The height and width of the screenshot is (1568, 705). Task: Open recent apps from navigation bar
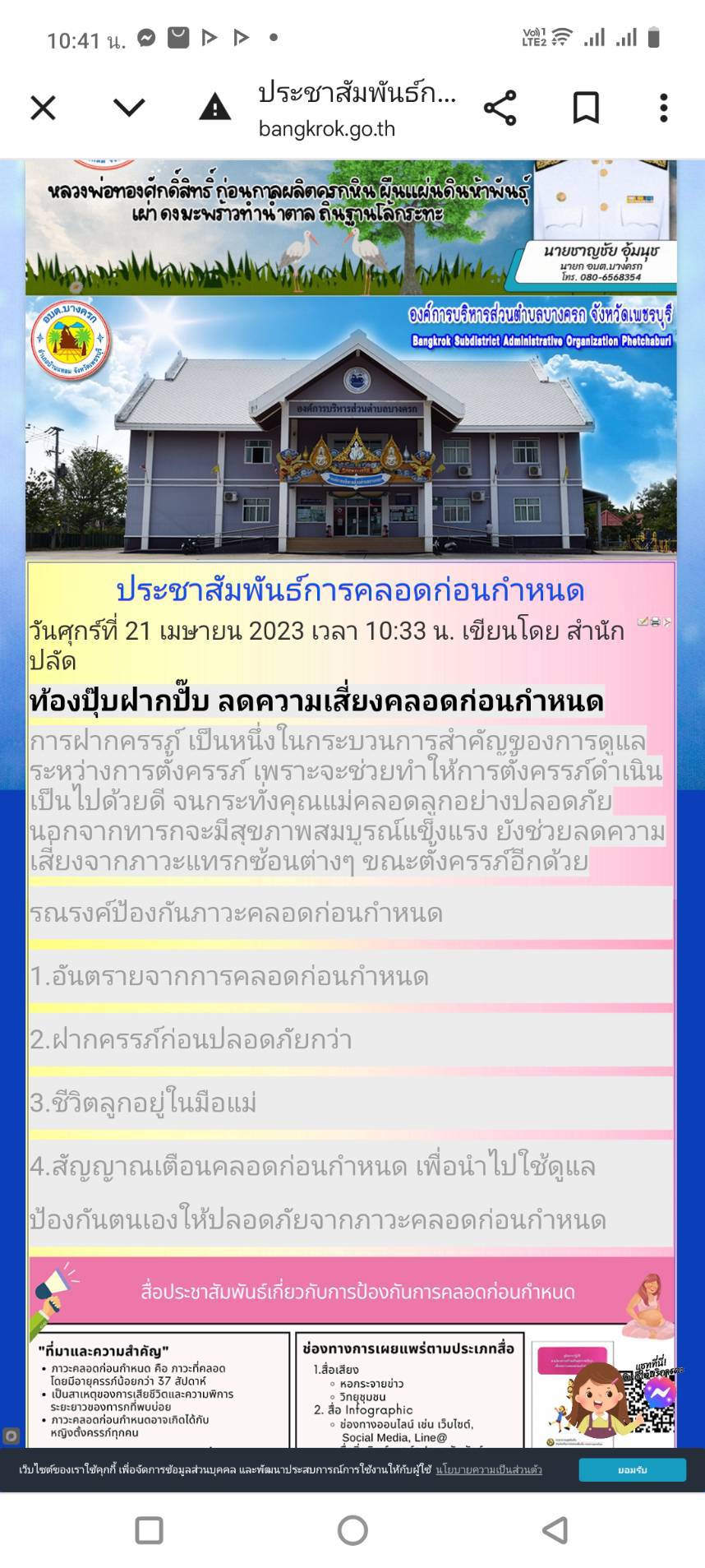tap(149, 1530)
